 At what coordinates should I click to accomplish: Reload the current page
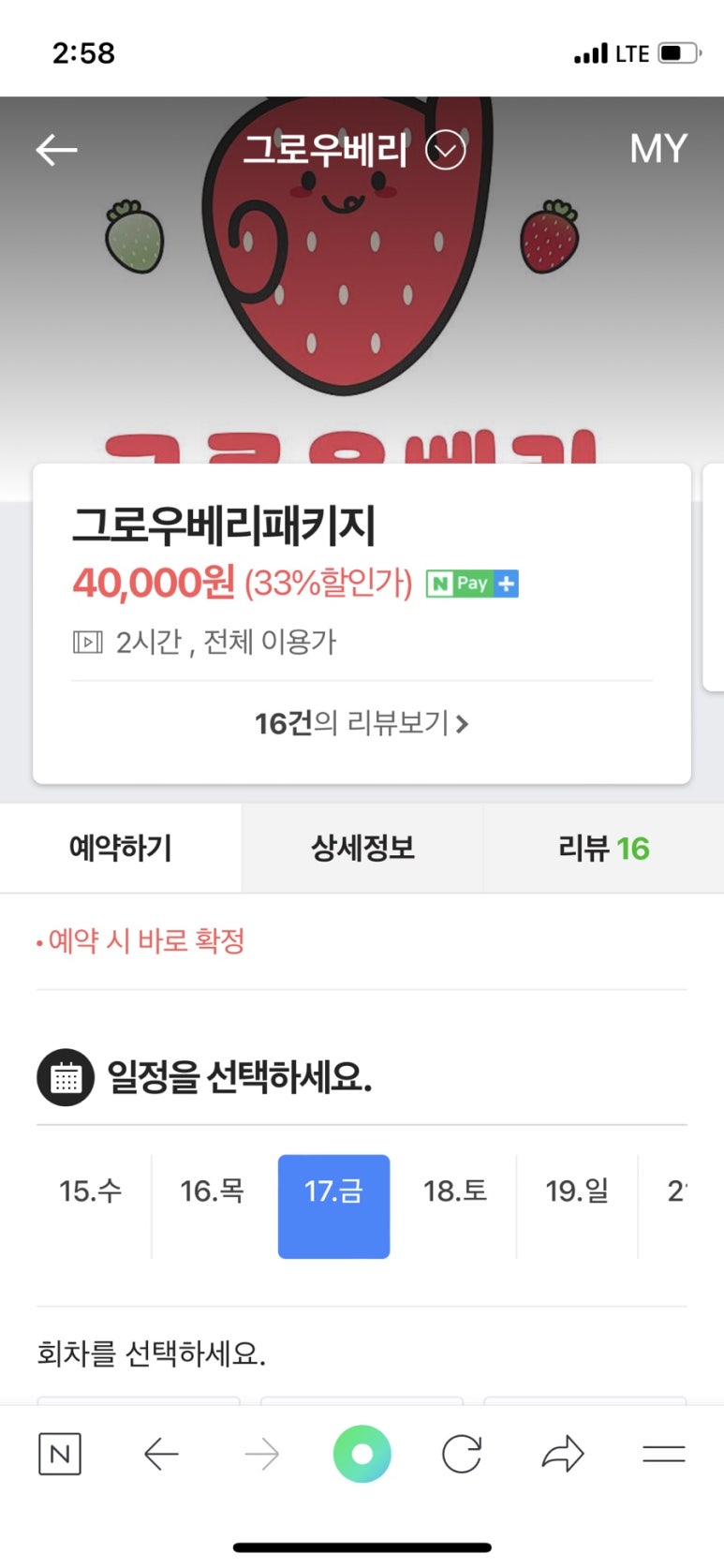[462, 1454]
